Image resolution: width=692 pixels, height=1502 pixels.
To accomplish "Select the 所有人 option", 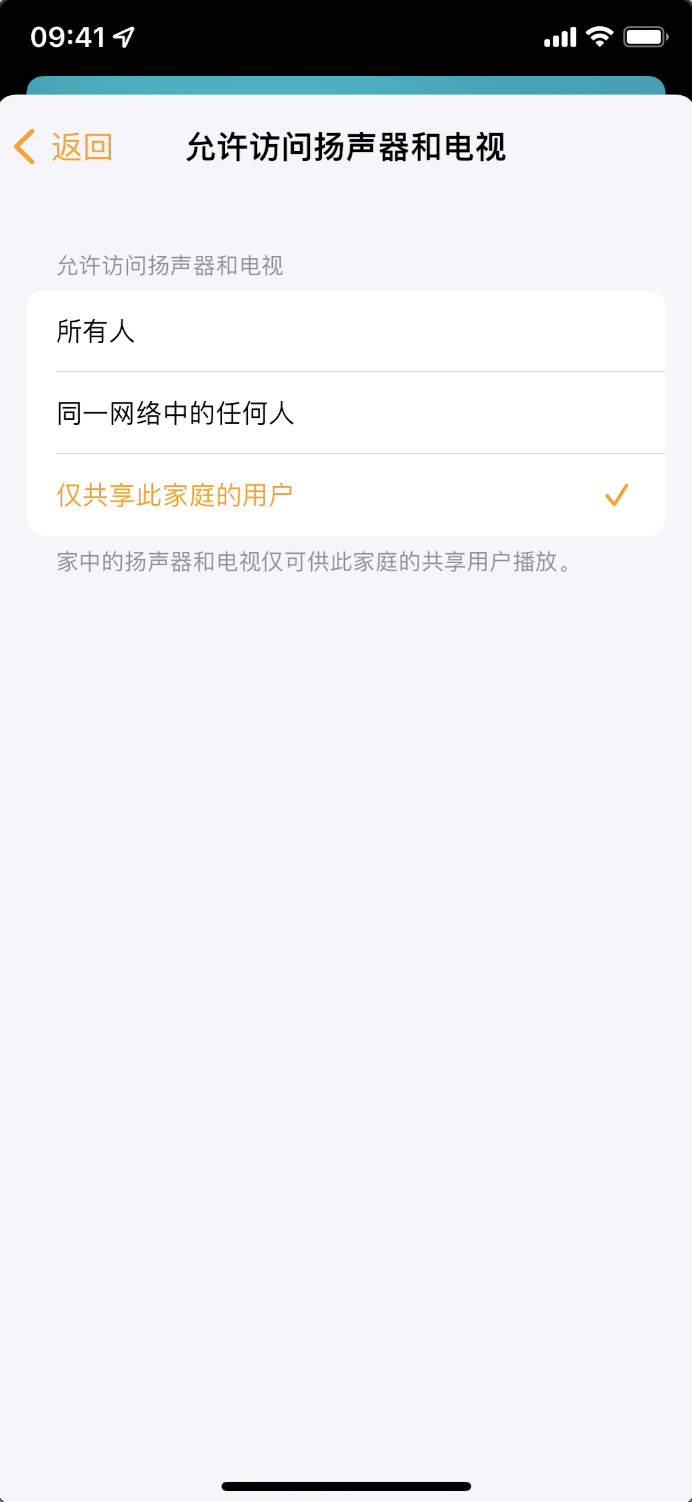I will [345, 331].
